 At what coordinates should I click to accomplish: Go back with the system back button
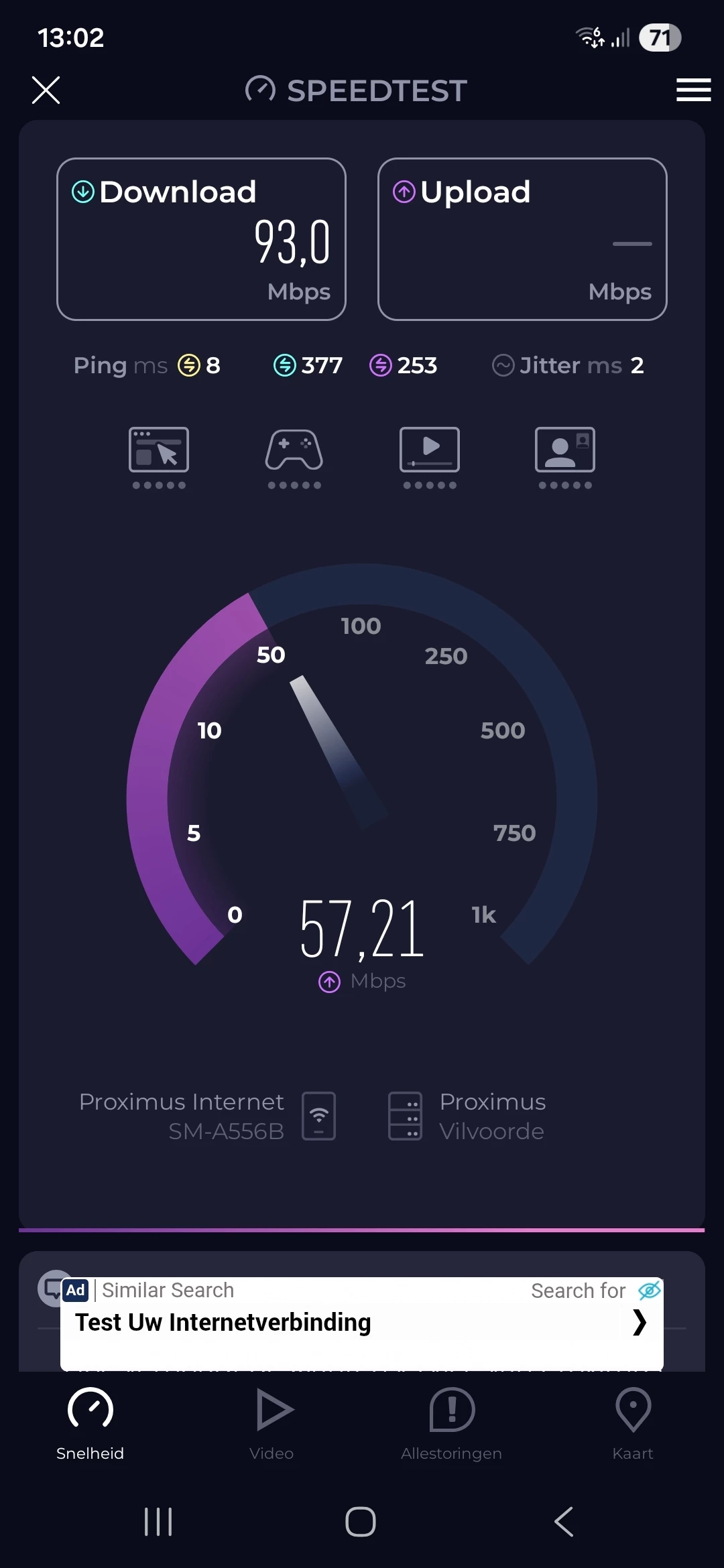564,1522
